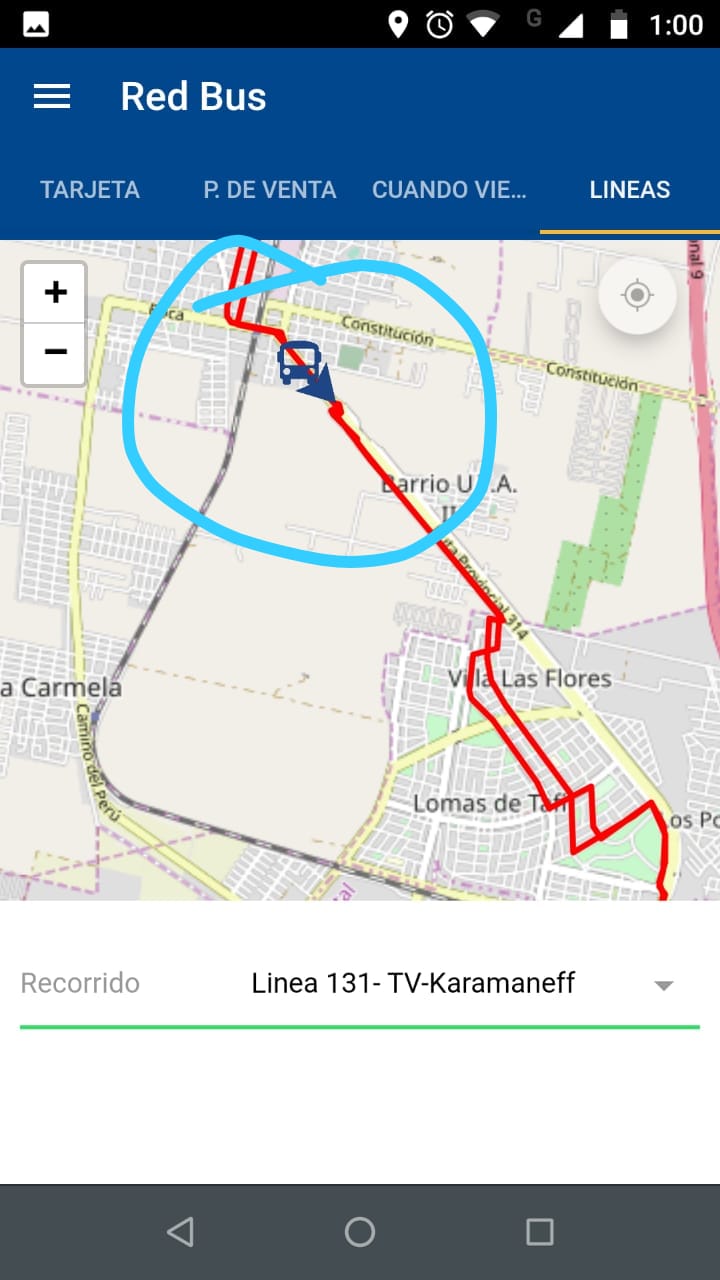Zoom in on the map
Screen dimensions: 720x1280
pyautogui.click(x=55, y=293)
